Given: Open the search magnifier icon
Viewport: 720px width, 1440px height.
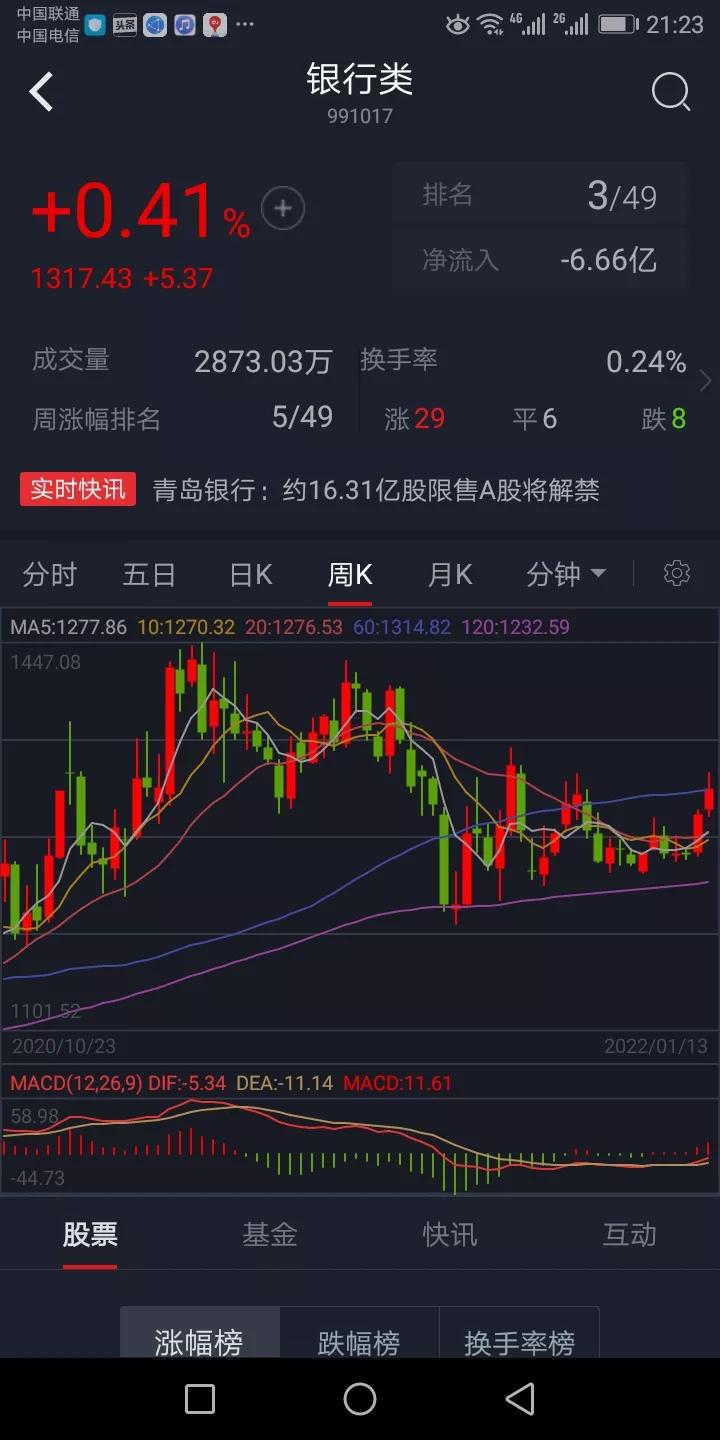Looking at the screenshot, I should point(670,92).
